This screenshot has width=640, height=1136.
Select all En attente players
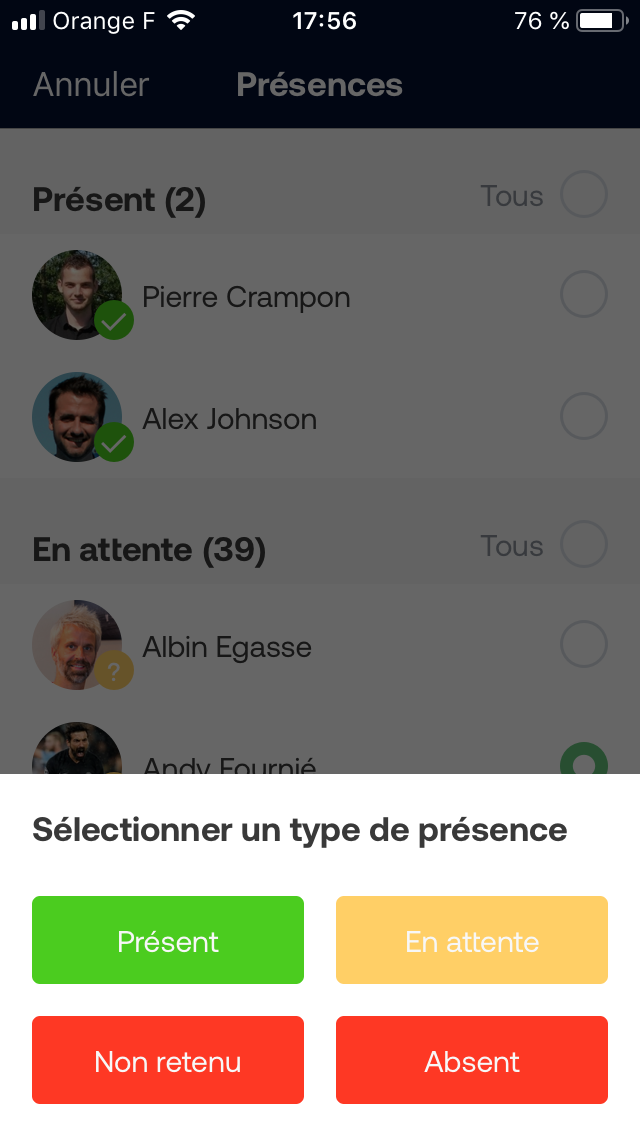click(x=584, y=545)
